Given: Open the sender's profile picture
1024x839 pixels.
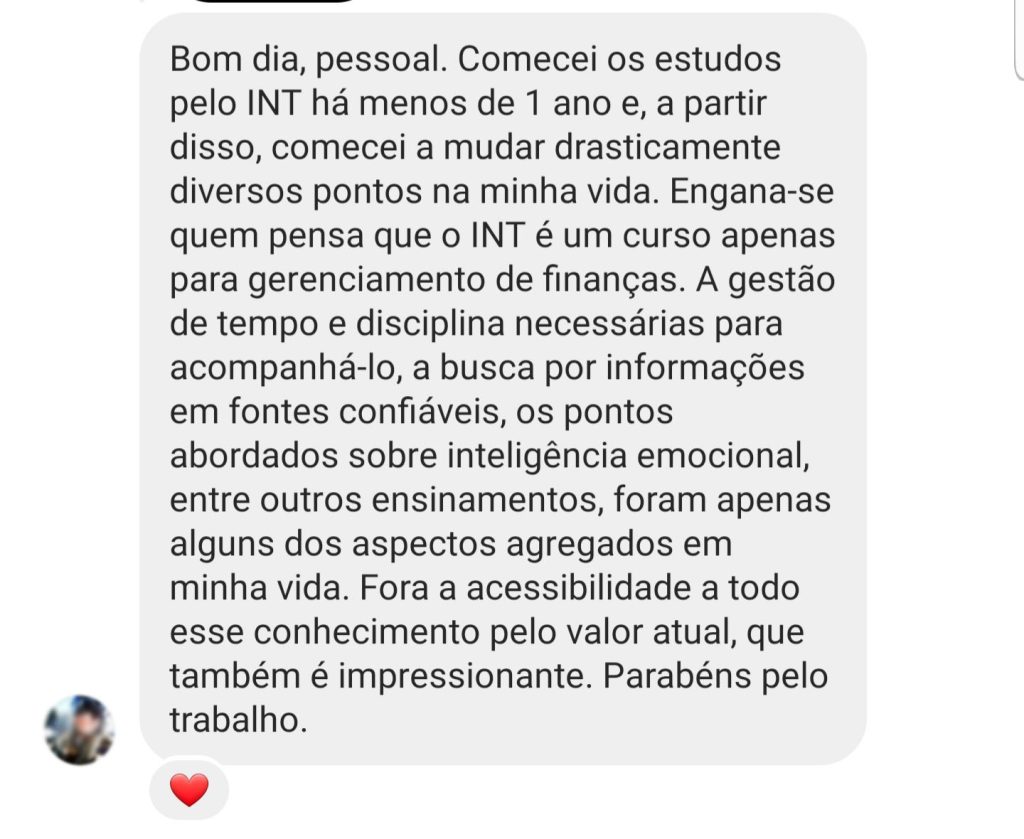Looking at the screenshot, I should [x=79, y=730].
